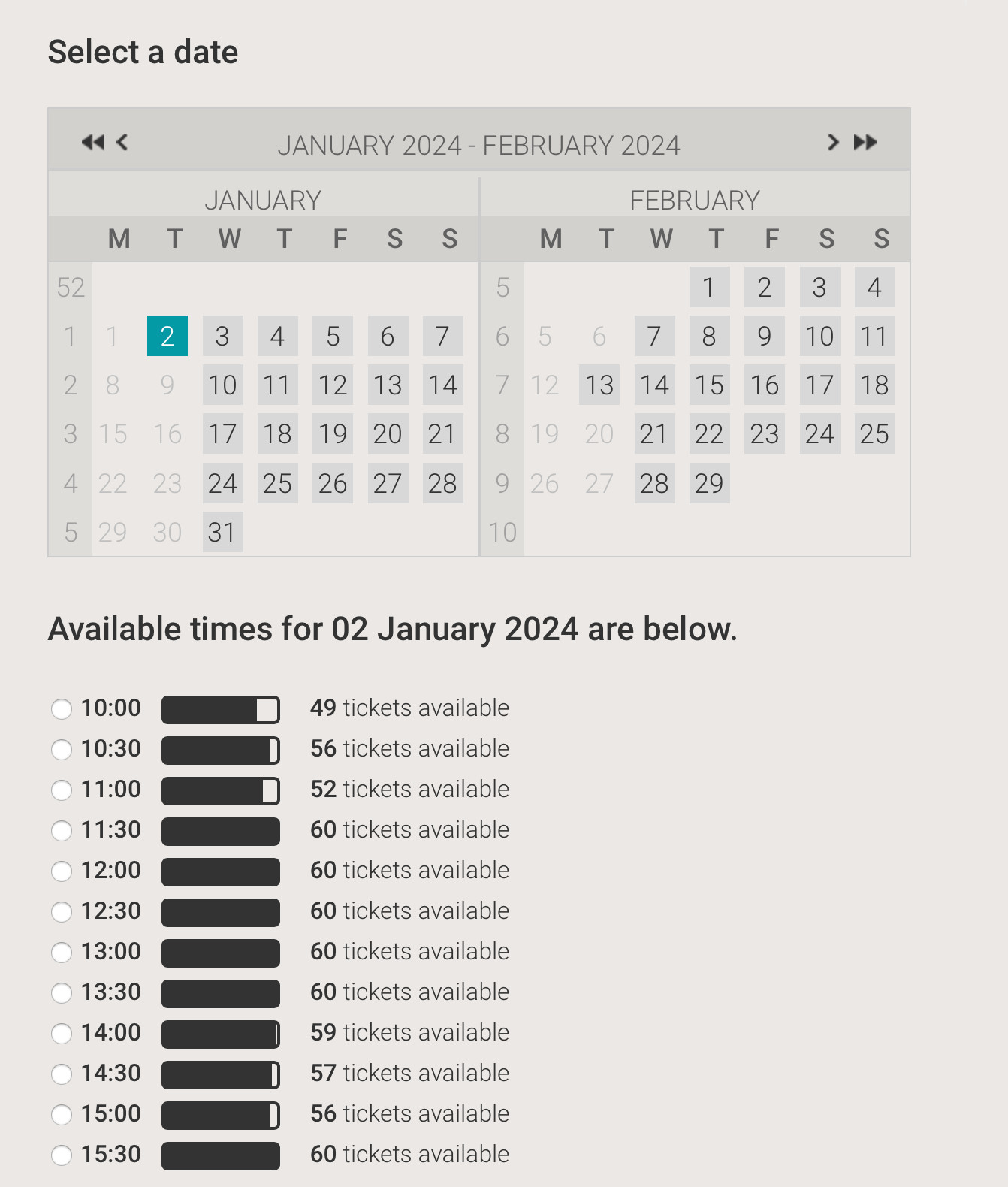Select the highlighted January 2 date

point(167,336)
